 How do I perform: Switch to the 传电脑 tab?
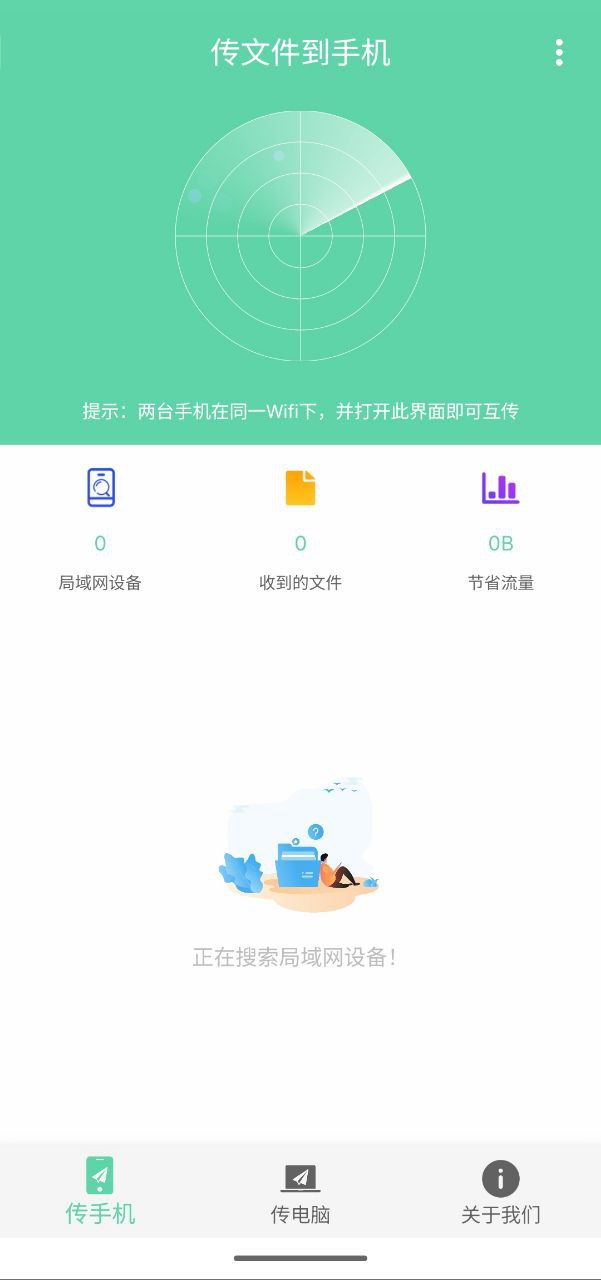click(x=300, y=1192)
